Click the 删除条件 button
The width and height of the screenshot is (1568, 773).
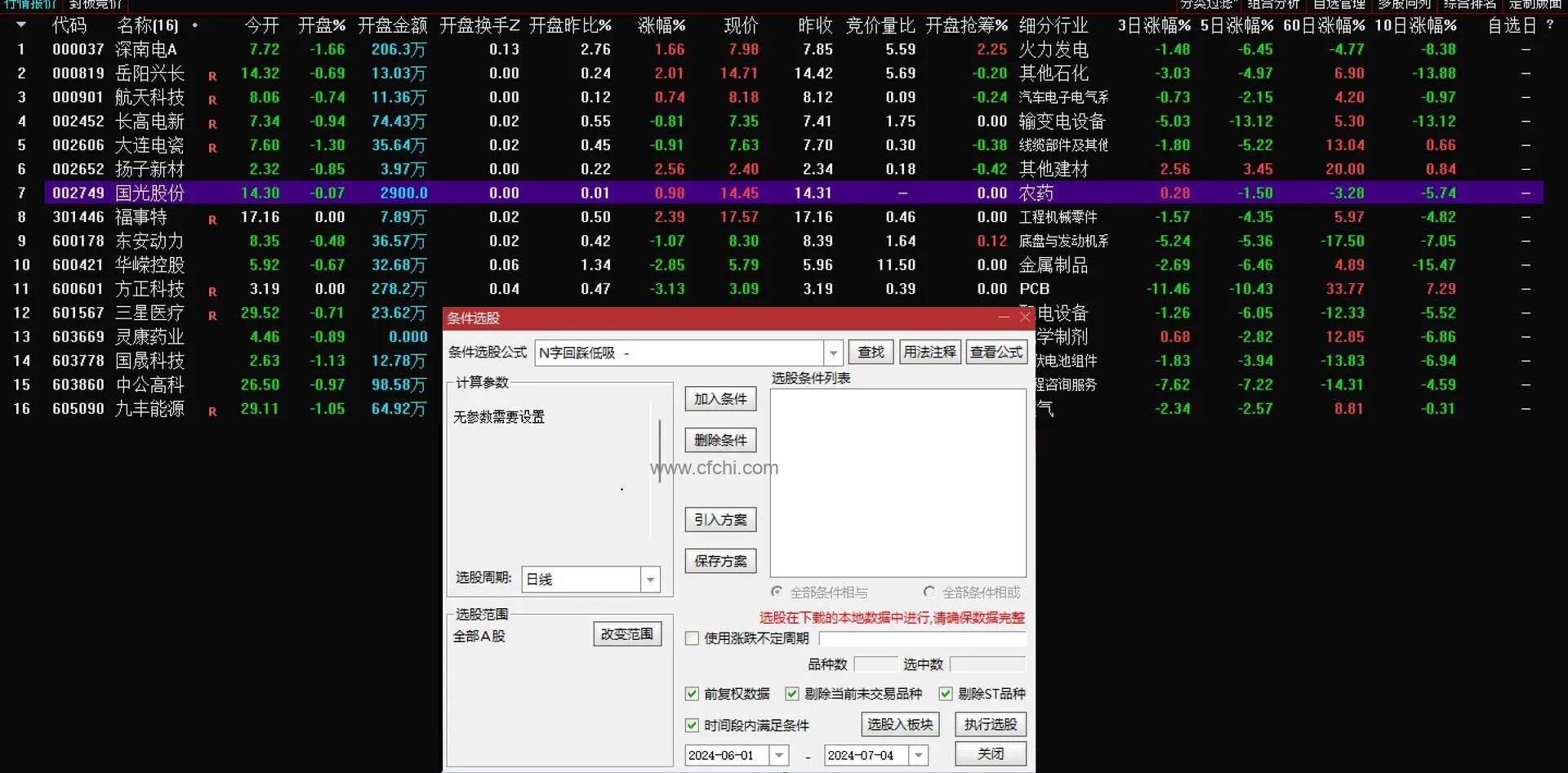720,441
